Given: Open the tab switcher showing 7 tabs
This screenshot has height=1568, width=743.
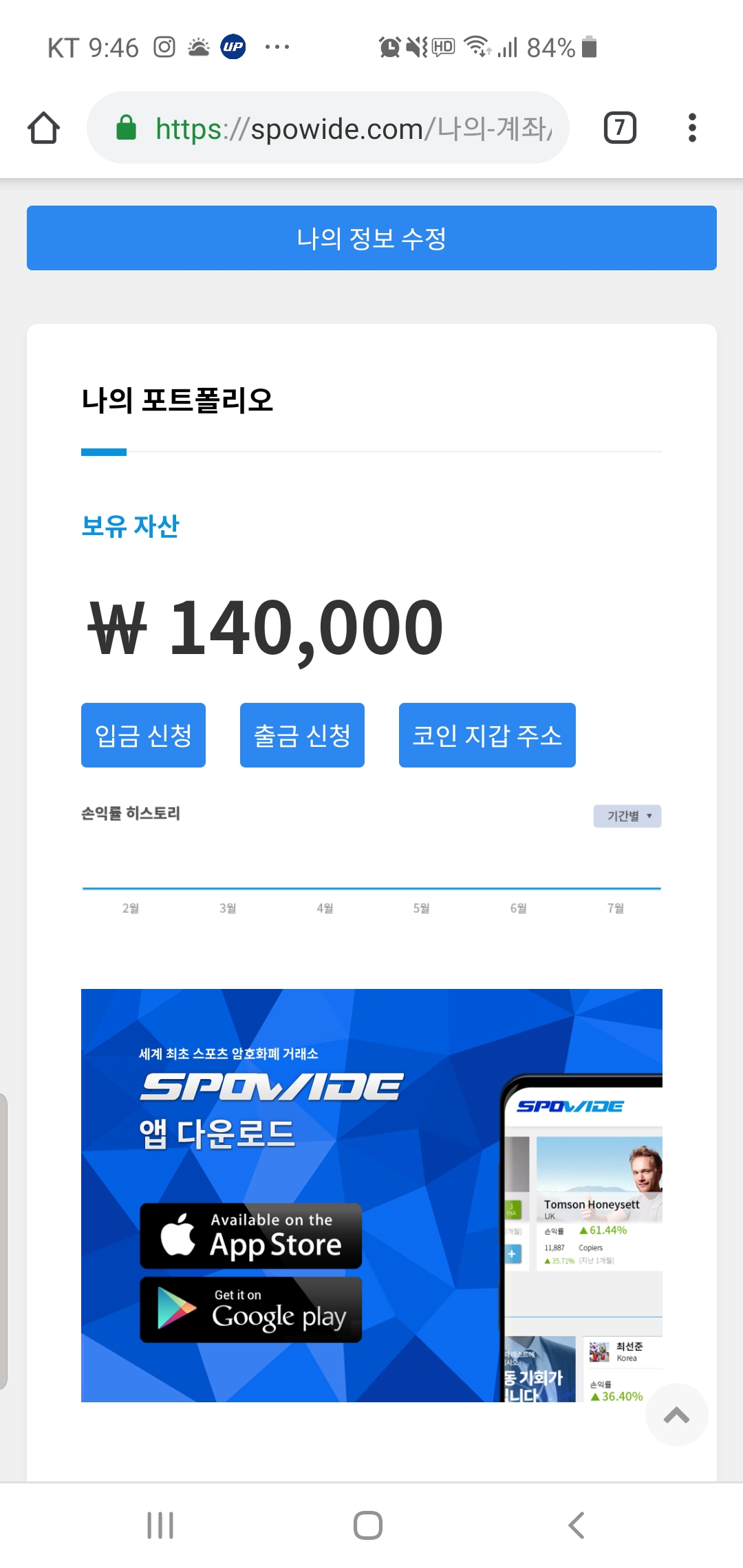Looking at the screenshot, I should 620,128.
